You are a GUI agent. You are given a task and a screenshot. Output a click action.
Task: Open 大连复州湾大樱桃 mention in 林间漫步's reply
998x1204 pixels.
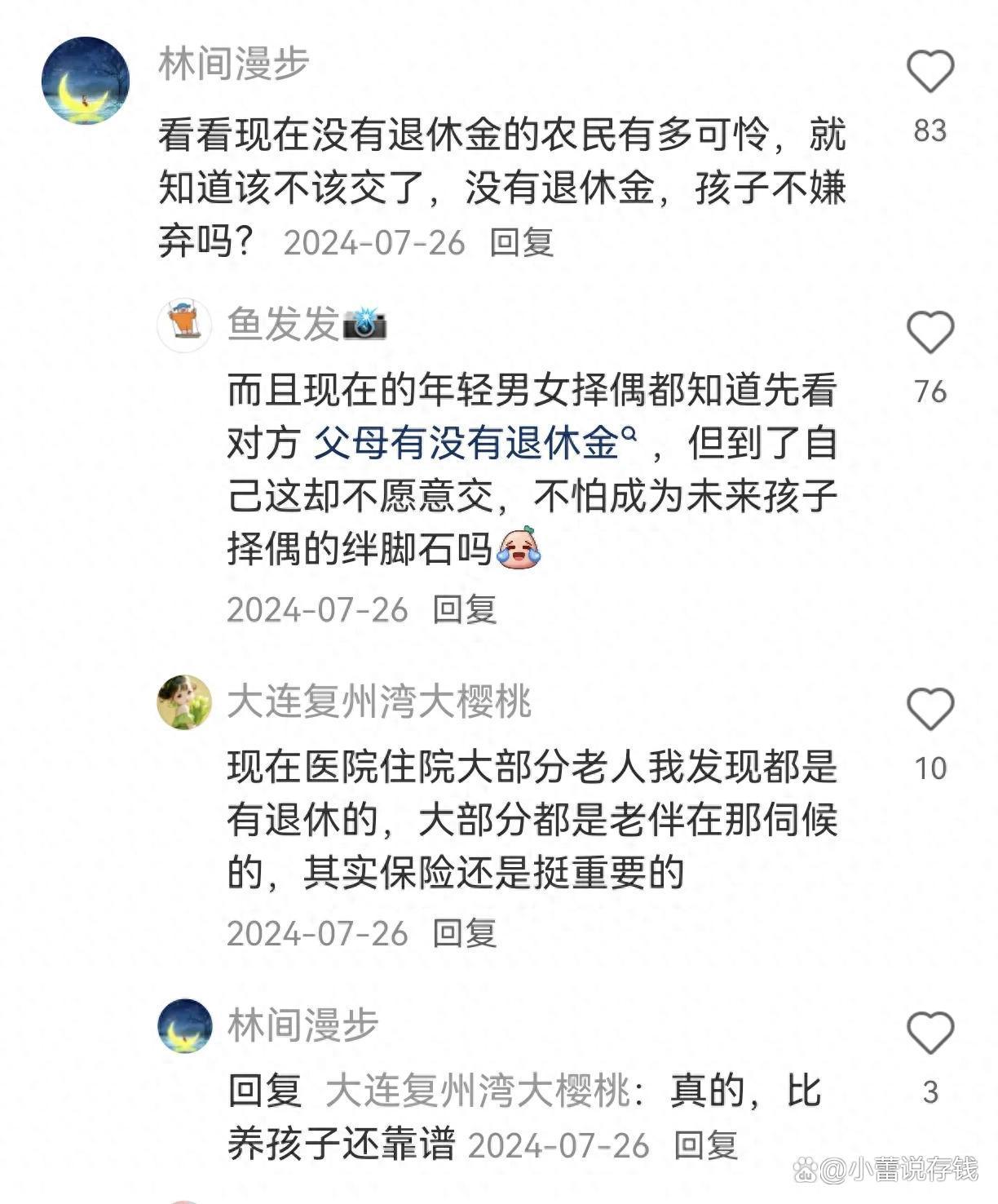click(x=478, y=1091)
